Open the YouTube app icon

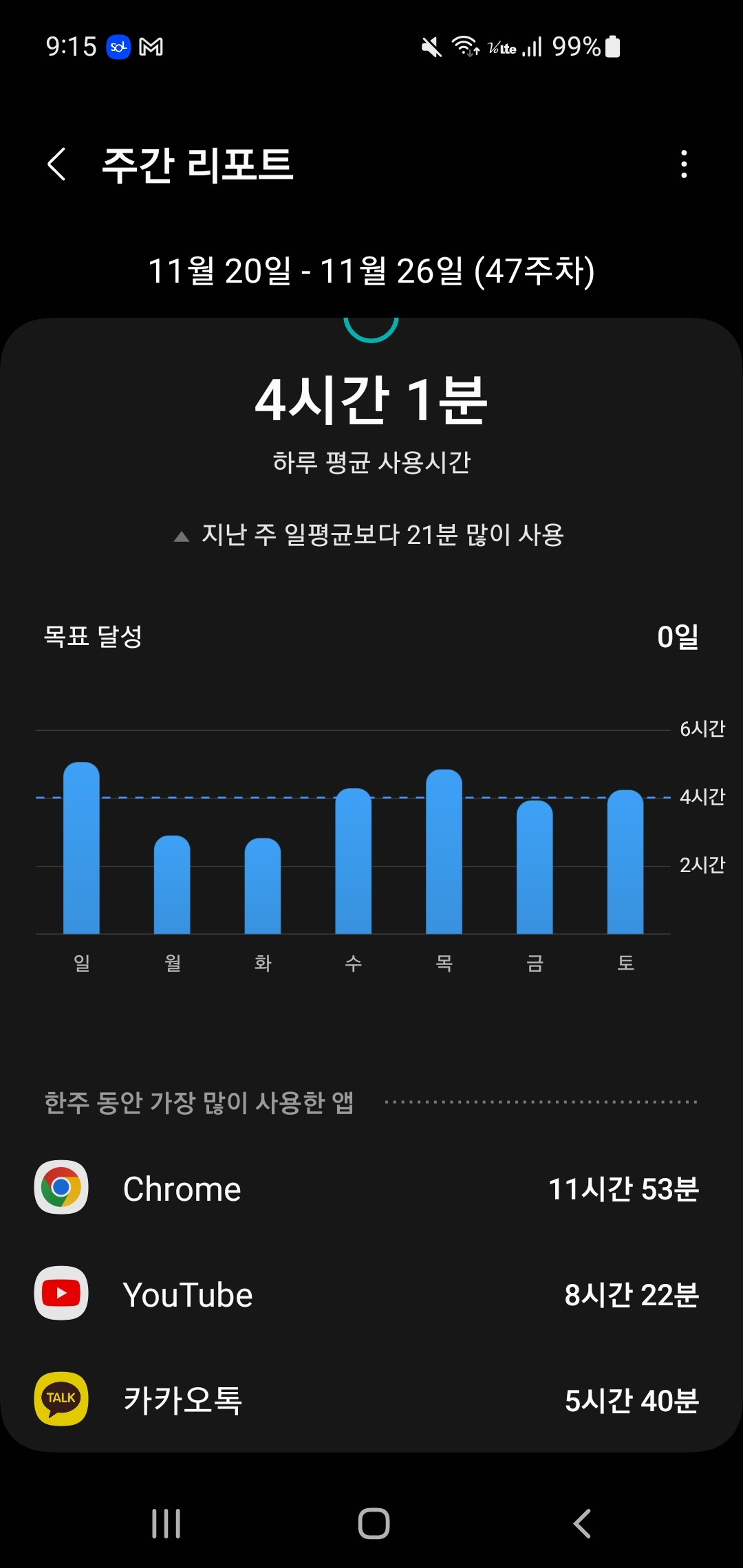tap(61, 1294)
